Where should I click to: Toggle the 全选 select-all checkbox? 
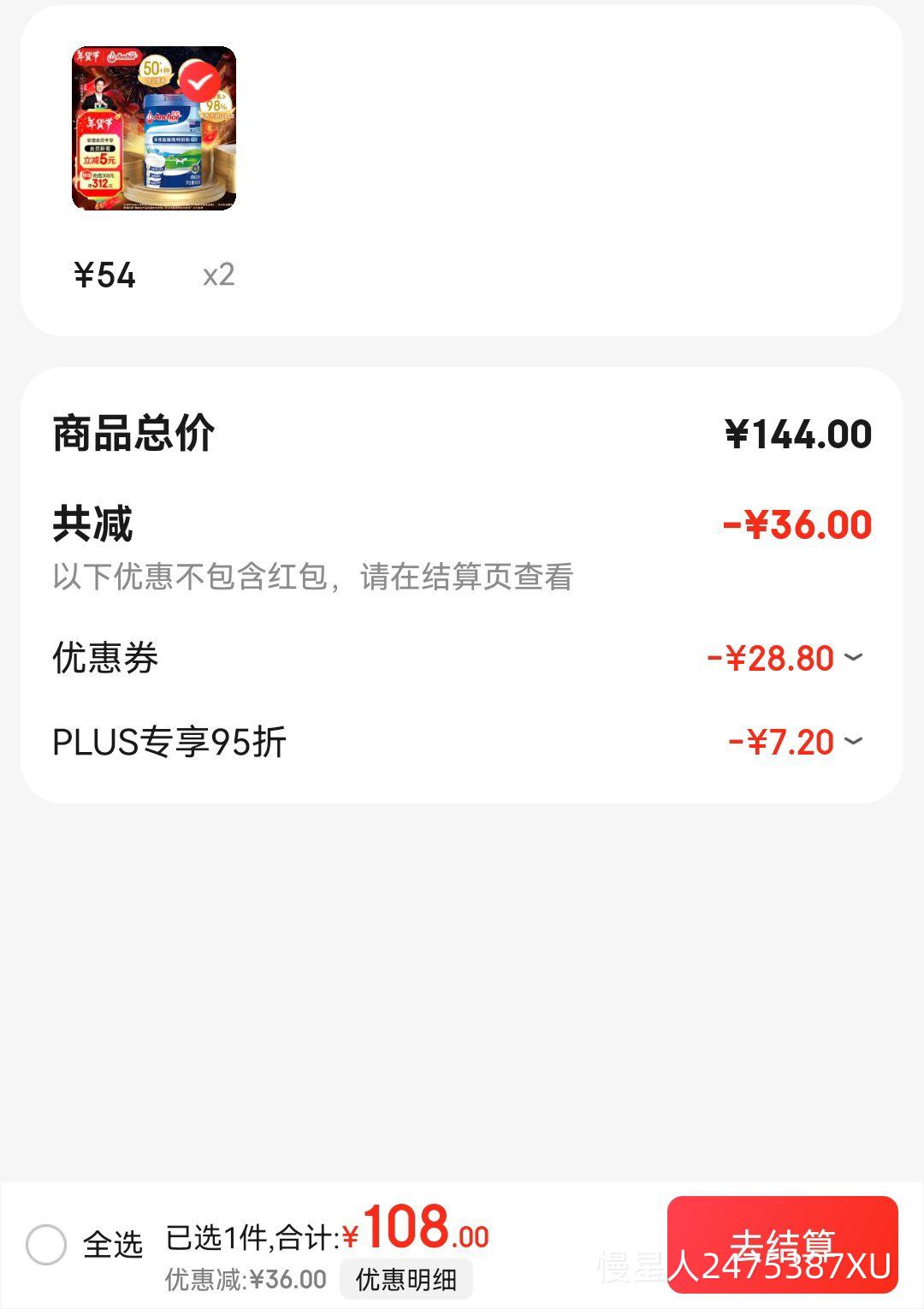click(x=46, y=1244)
